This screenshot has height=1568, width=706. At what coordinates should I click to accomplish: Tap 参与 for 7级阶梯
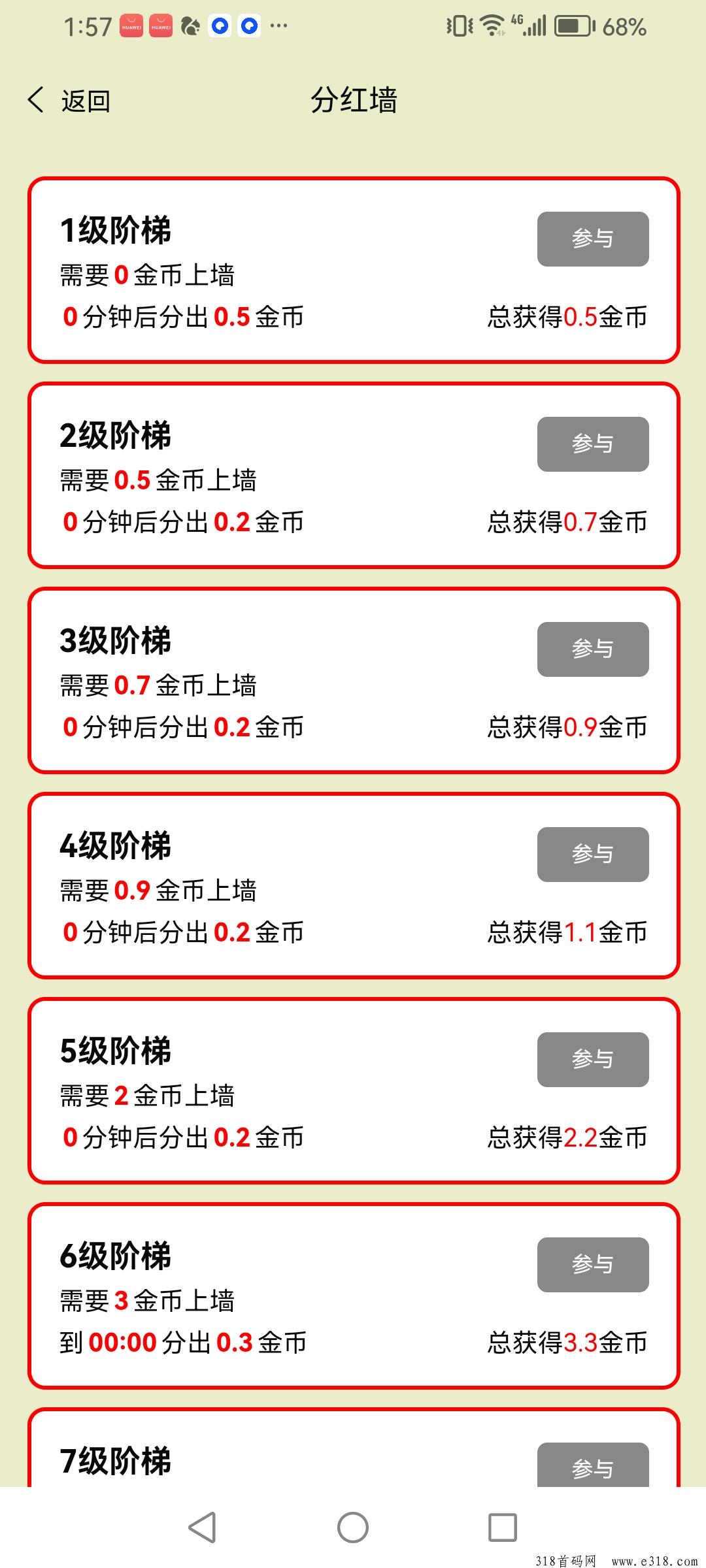[x=593, y=1465]
